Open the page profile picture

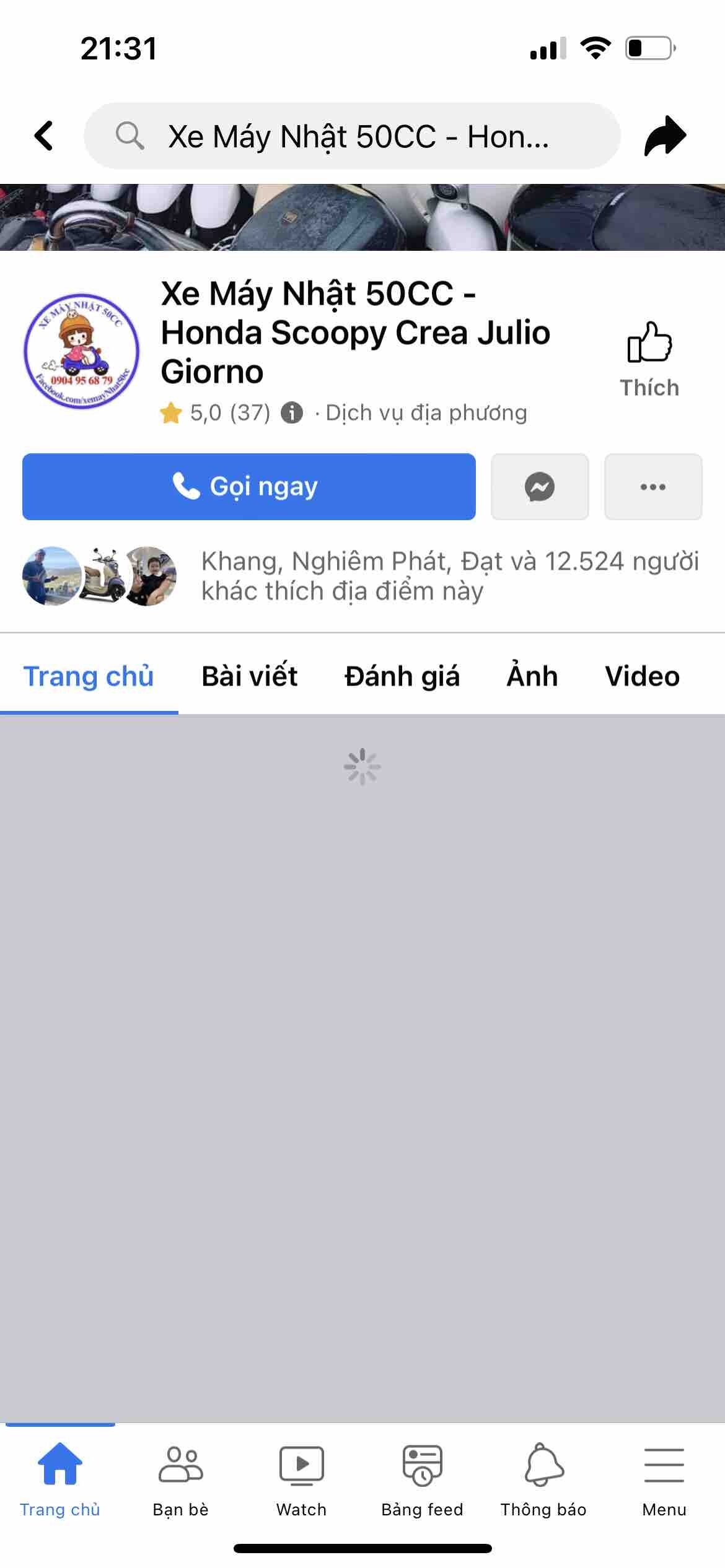[x=81, y=351]
